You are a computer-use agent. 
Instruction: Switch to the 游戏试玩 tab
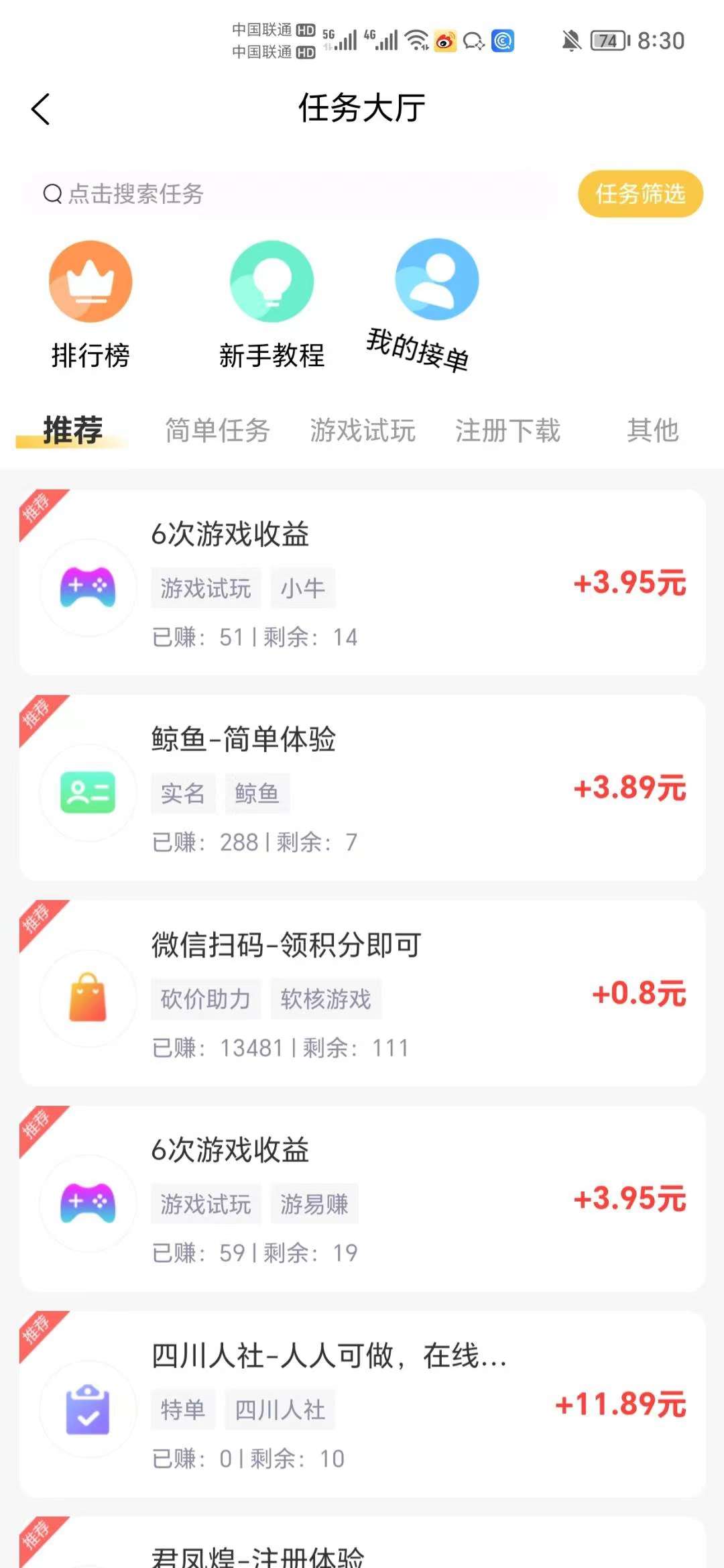coord(363,430)
